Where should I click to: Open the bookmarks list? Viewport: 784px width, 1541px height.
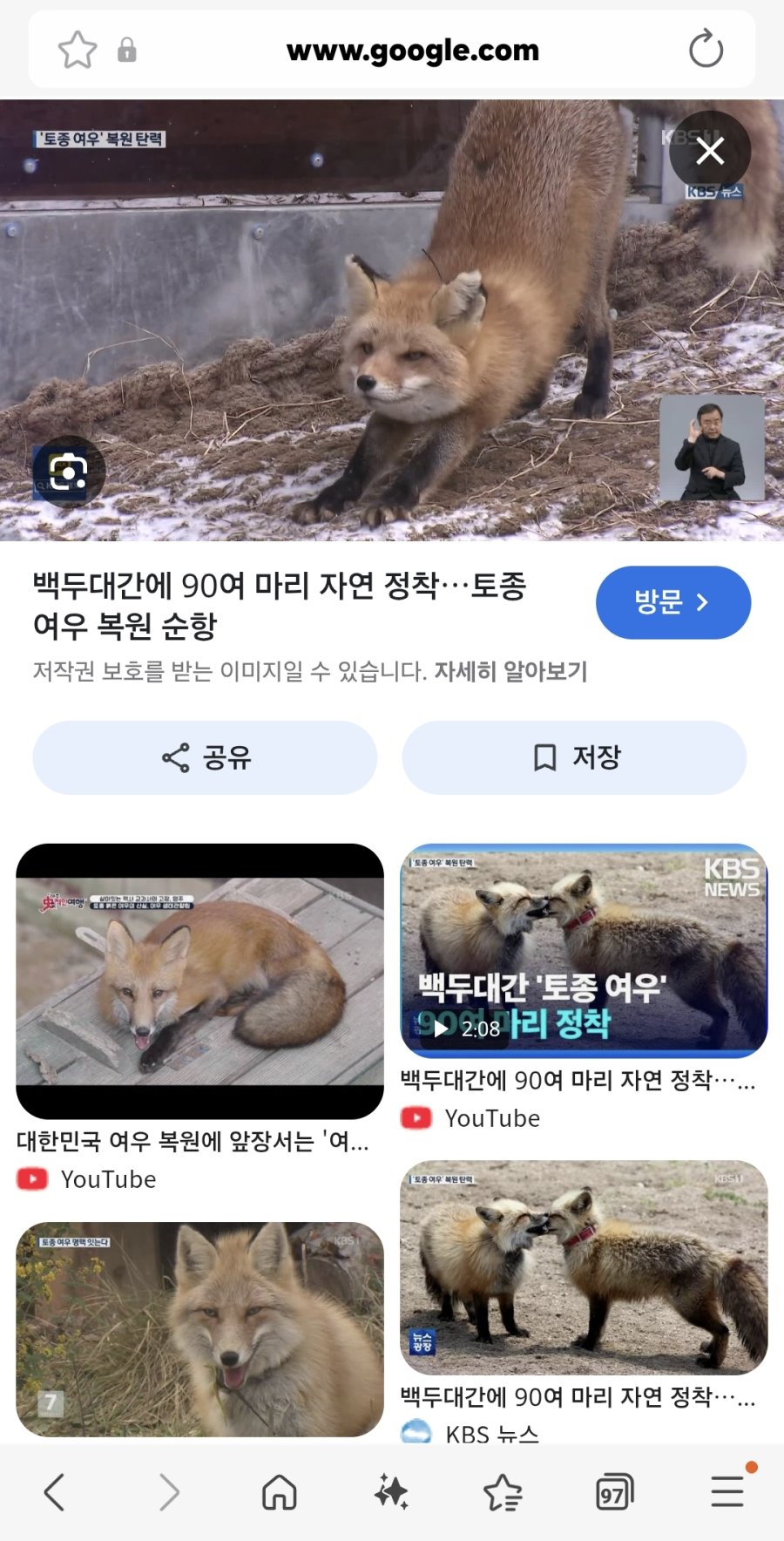coord(503,1492)
